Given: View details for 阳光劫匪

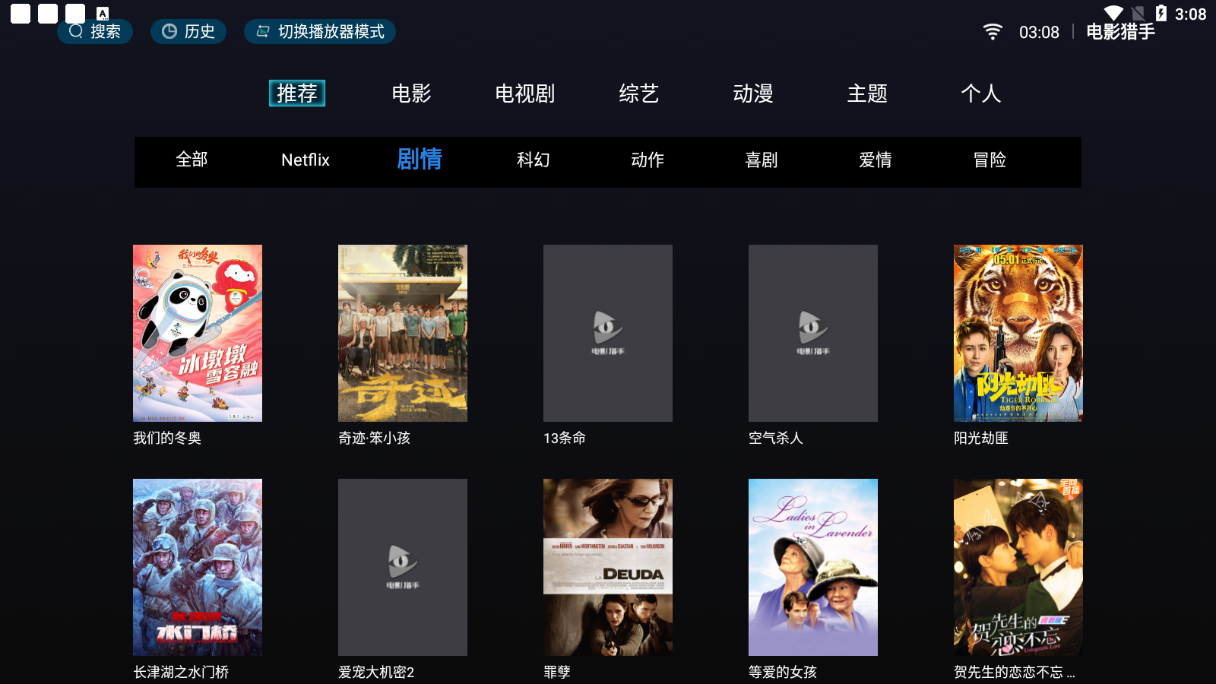Looking at the screenshot, I should click(x=1018, y=333).
